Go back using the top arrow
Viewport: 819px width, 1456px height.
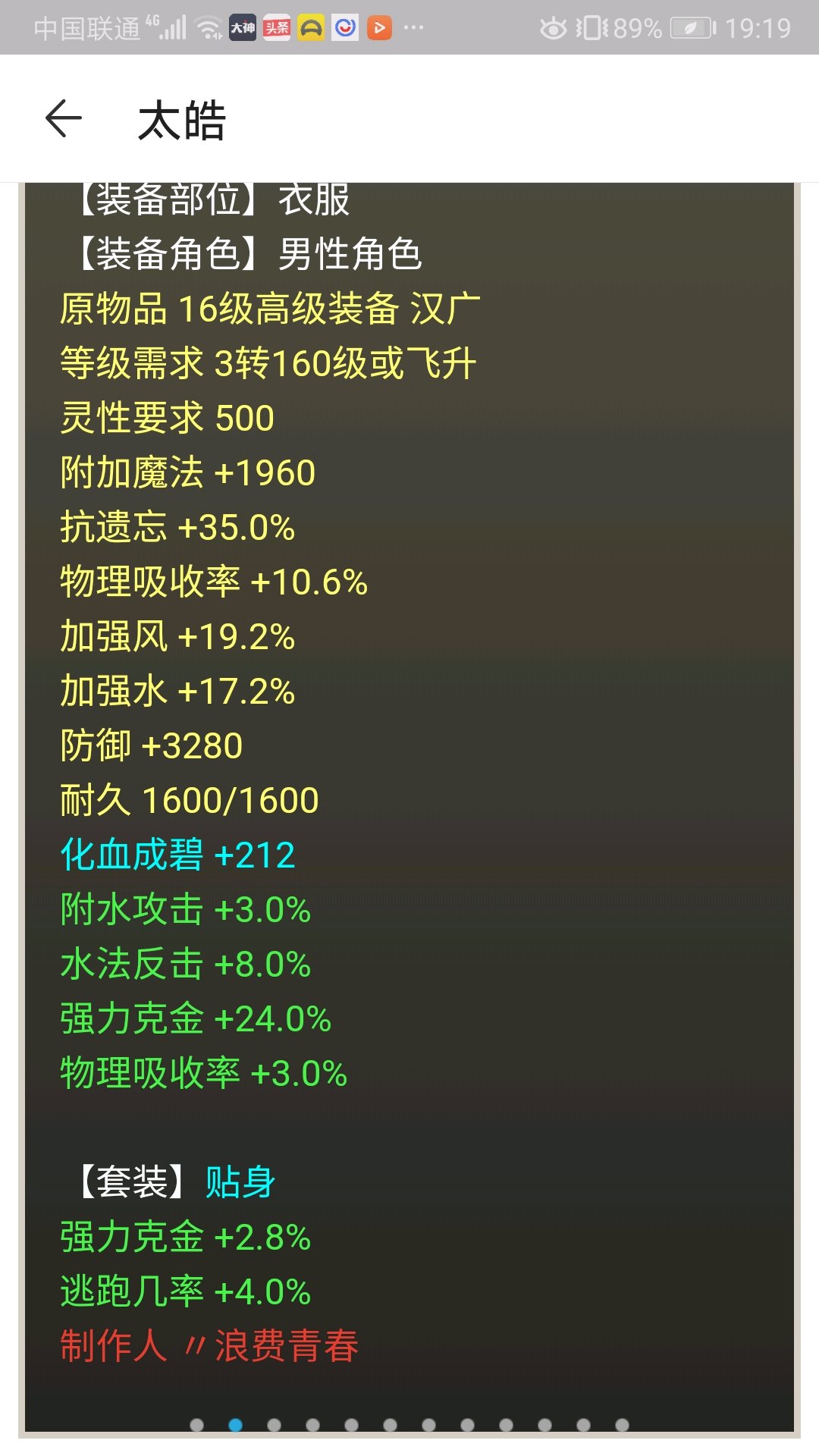[x=64, y=119]
